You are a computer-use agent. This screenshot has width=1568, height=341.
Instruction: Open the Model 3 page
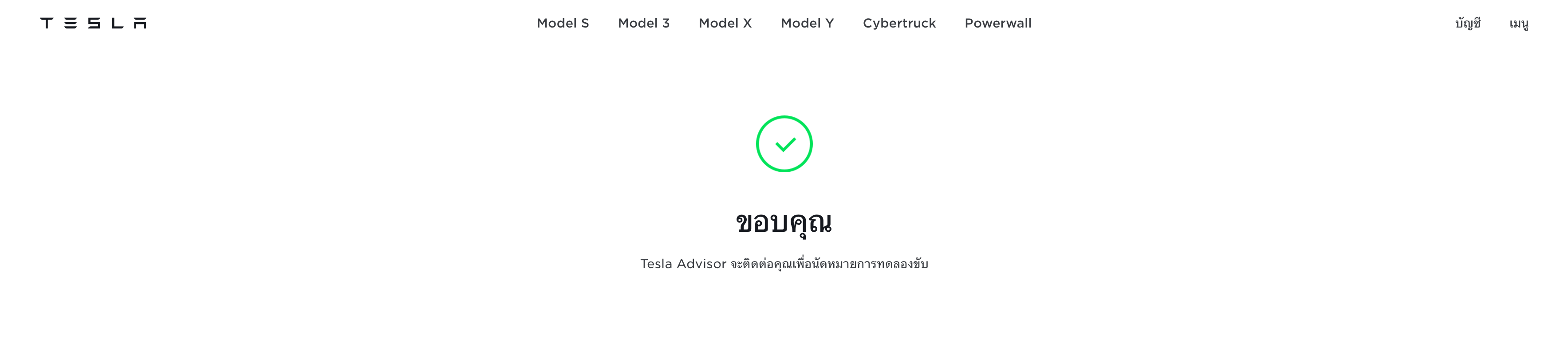[643, 23]
